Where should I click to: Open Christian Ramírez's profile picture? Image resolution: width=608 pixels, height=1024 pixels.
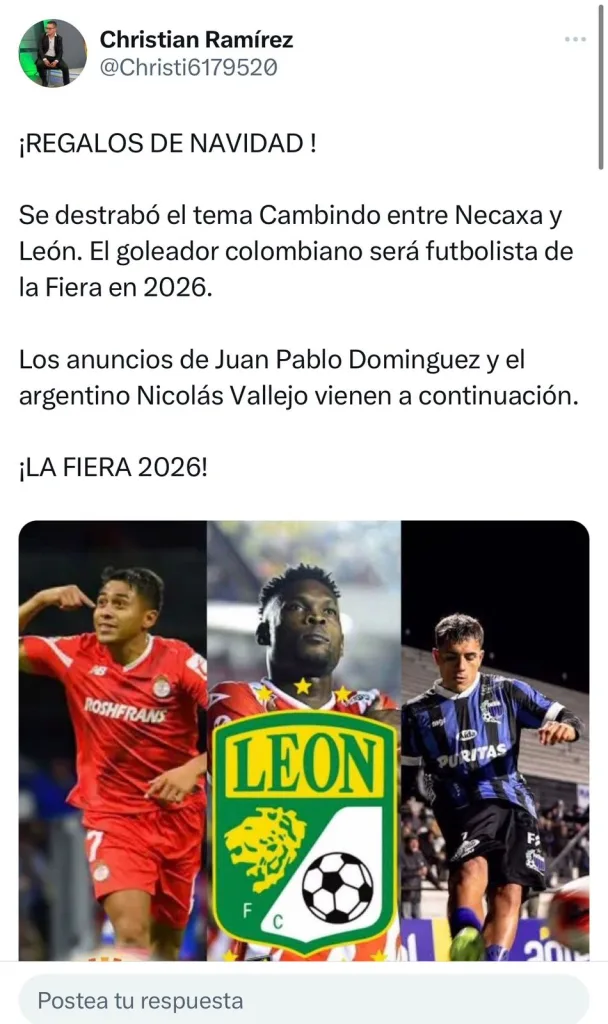tap(52, 53)
